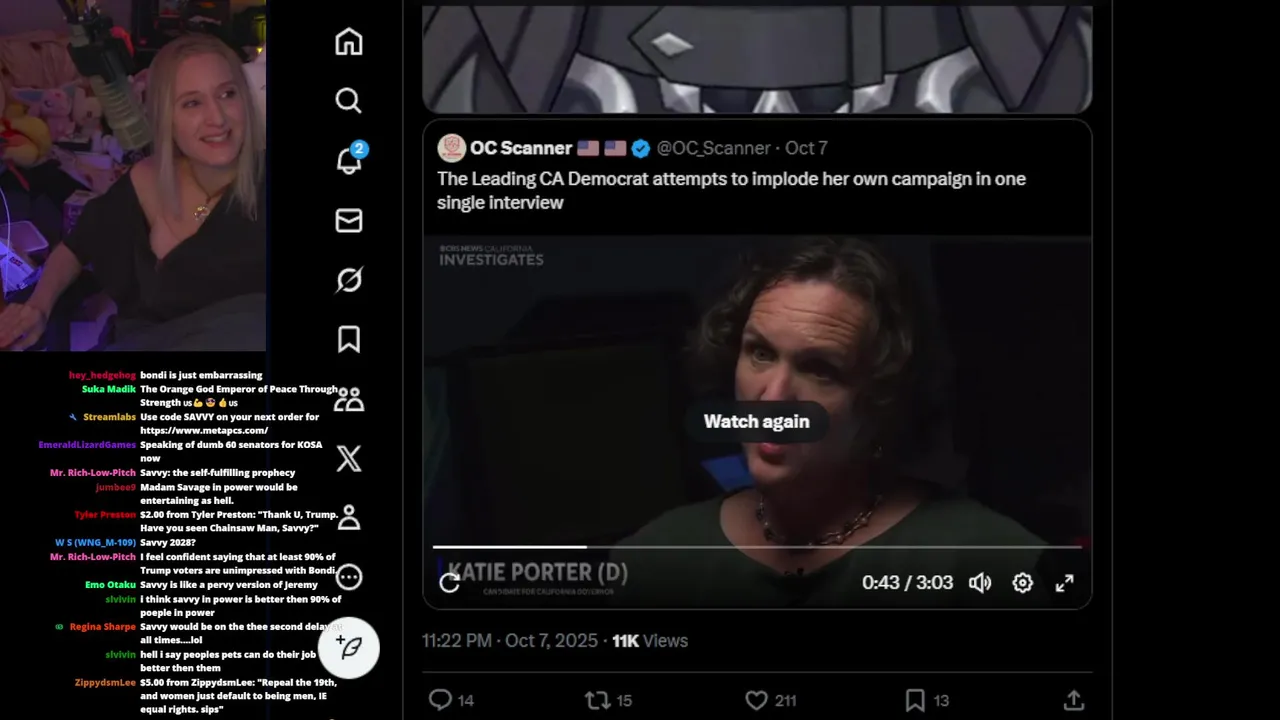Open the notifications bell with badge 2
The width and height of the screenshot is (1280, 720).
pyautogui.click(x=348, y=160)
